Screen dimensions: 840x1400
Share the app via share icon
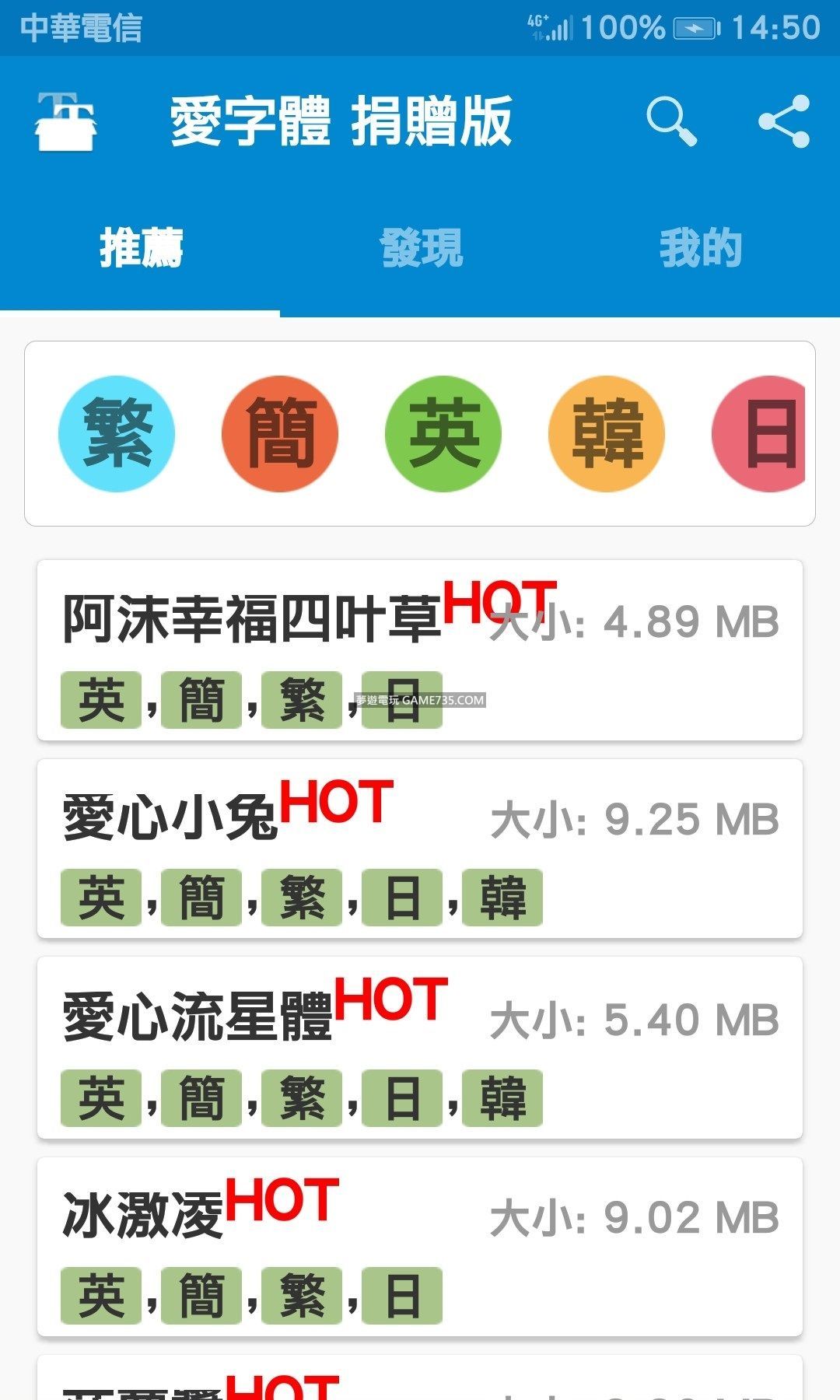784,121
